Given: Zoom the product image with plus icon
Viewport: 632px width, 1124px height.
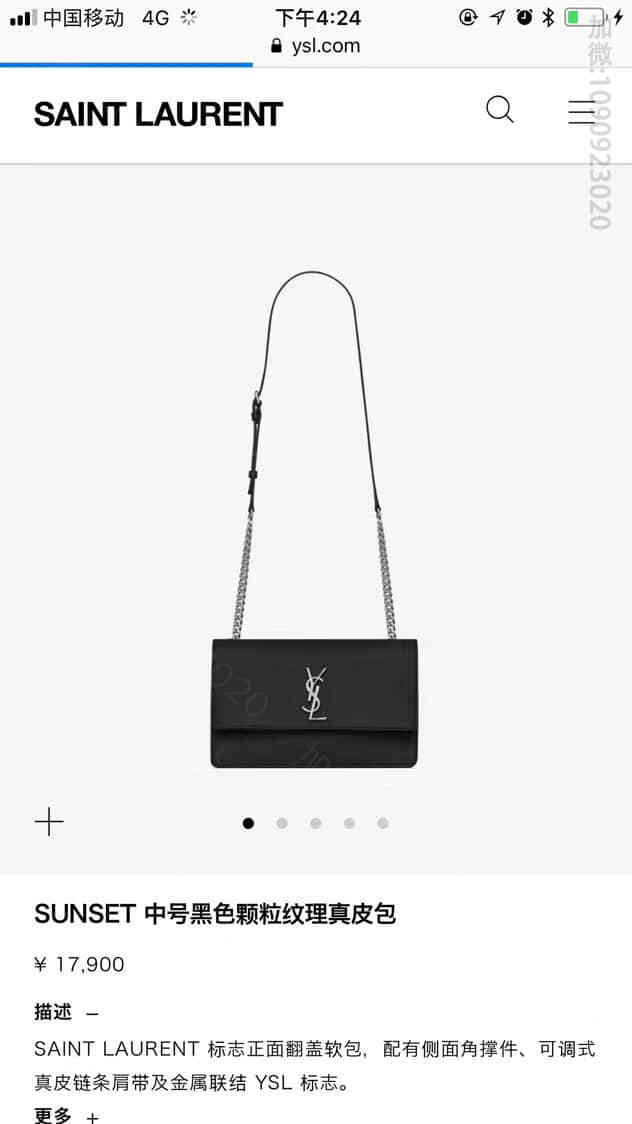Looking at the screenshot, I should click(x=49, y=822).
